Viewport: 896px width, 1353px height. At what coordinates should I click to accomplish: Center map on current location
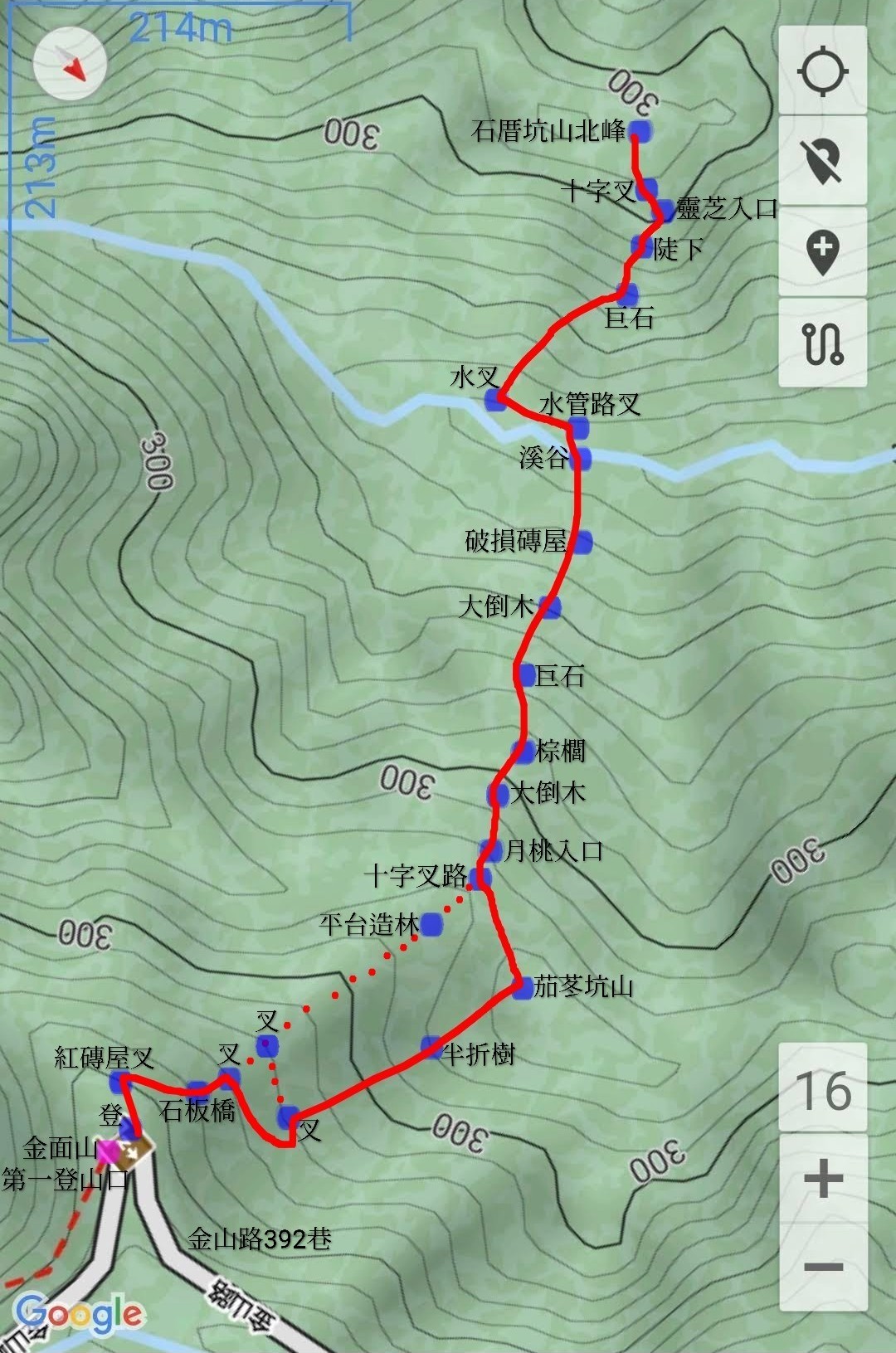(822, 71)
